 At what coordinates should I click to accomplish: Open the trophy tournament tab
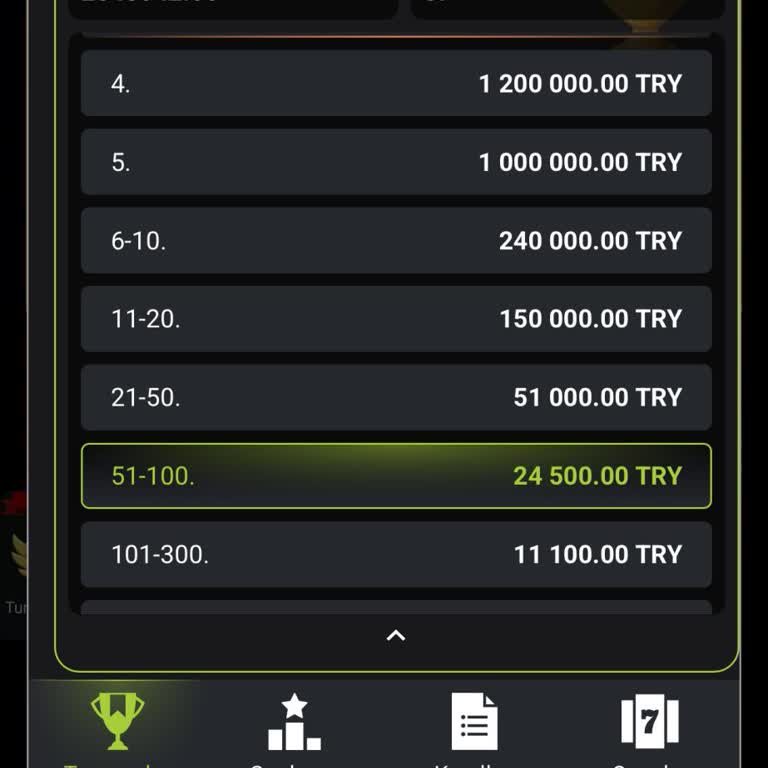pos(117,722)
